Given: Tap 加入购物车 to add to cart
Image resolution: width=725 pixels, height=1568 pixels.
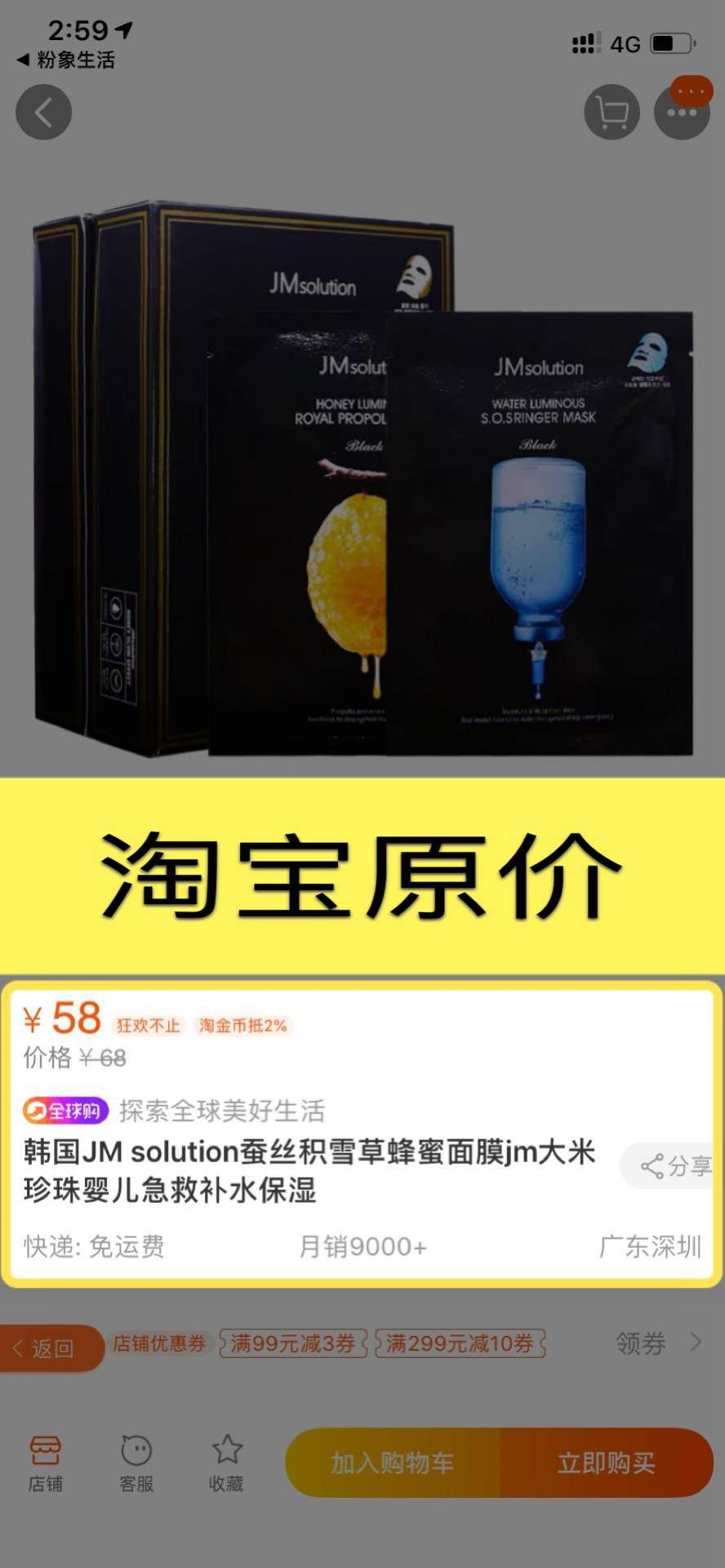Looking at the screenshot, I should (x=393, y=1463).
